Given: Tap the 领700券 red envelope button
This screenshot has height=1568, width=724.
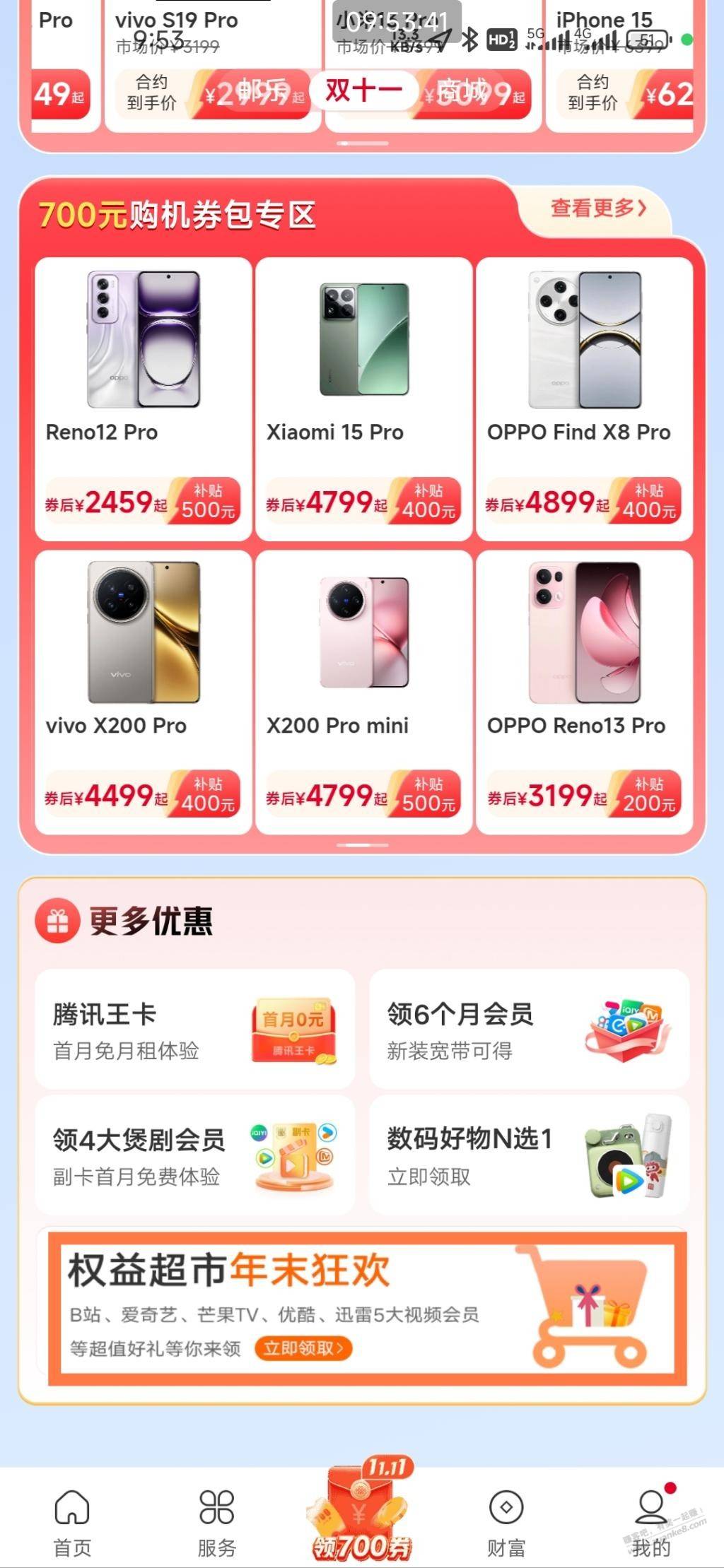Looking at the screenshot, I should (362, 1512).
